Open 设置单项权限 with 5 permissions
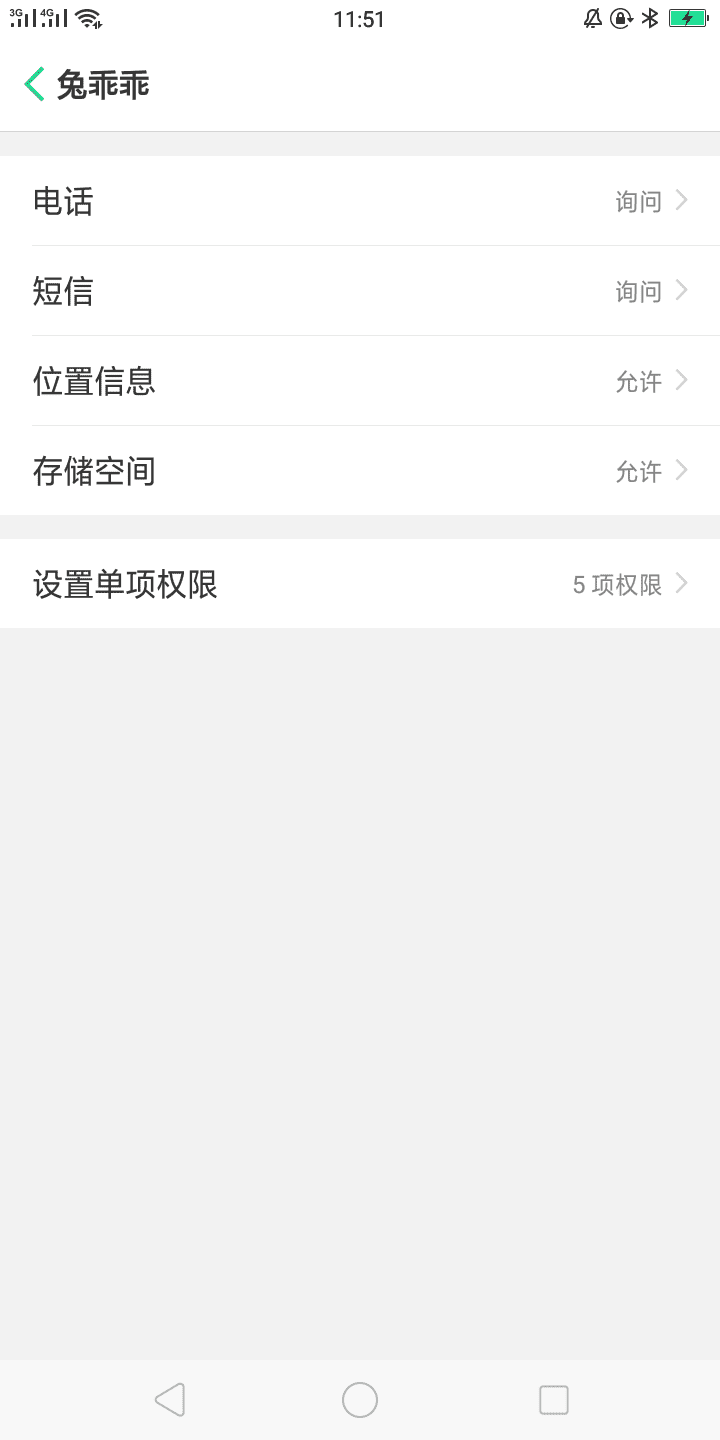Screen dimensions: 720x1440 (x=360, y=584)
